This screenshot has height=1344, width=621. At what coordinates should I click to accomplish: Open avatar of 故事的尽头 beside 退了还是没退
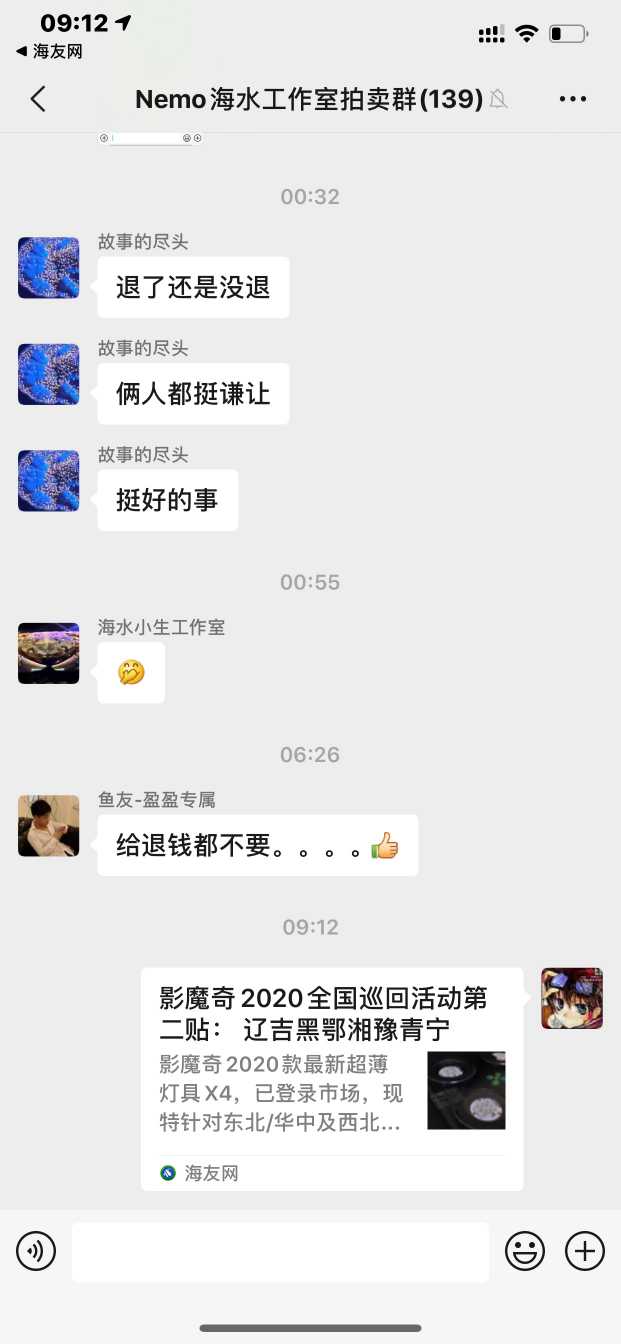(49, 268)
